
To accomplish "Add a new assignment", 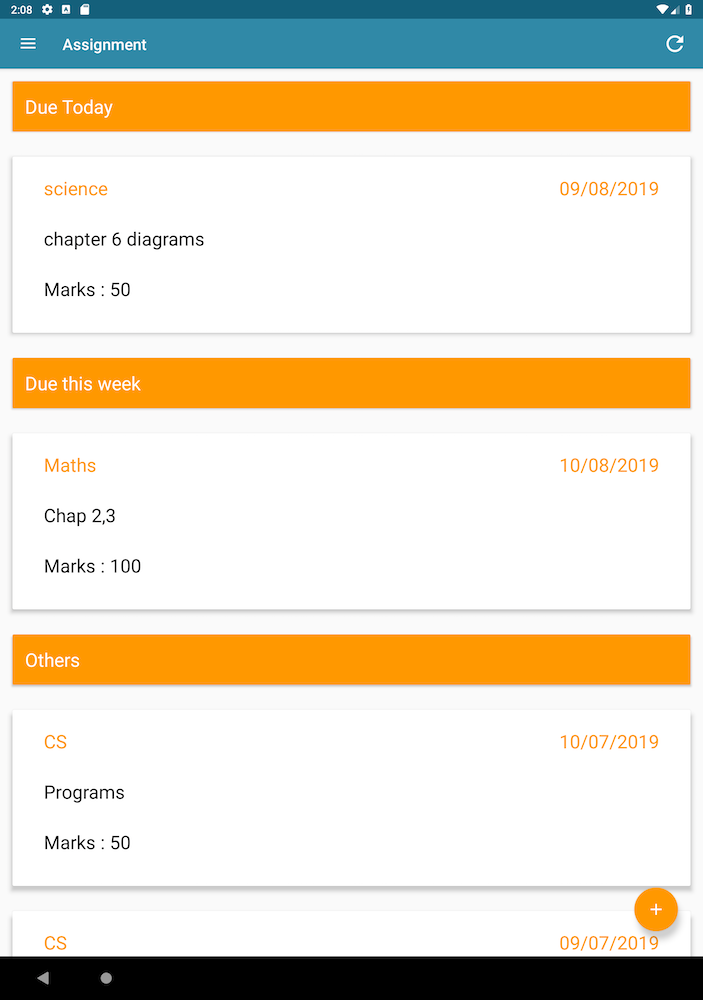I will [x=656, y=910].
